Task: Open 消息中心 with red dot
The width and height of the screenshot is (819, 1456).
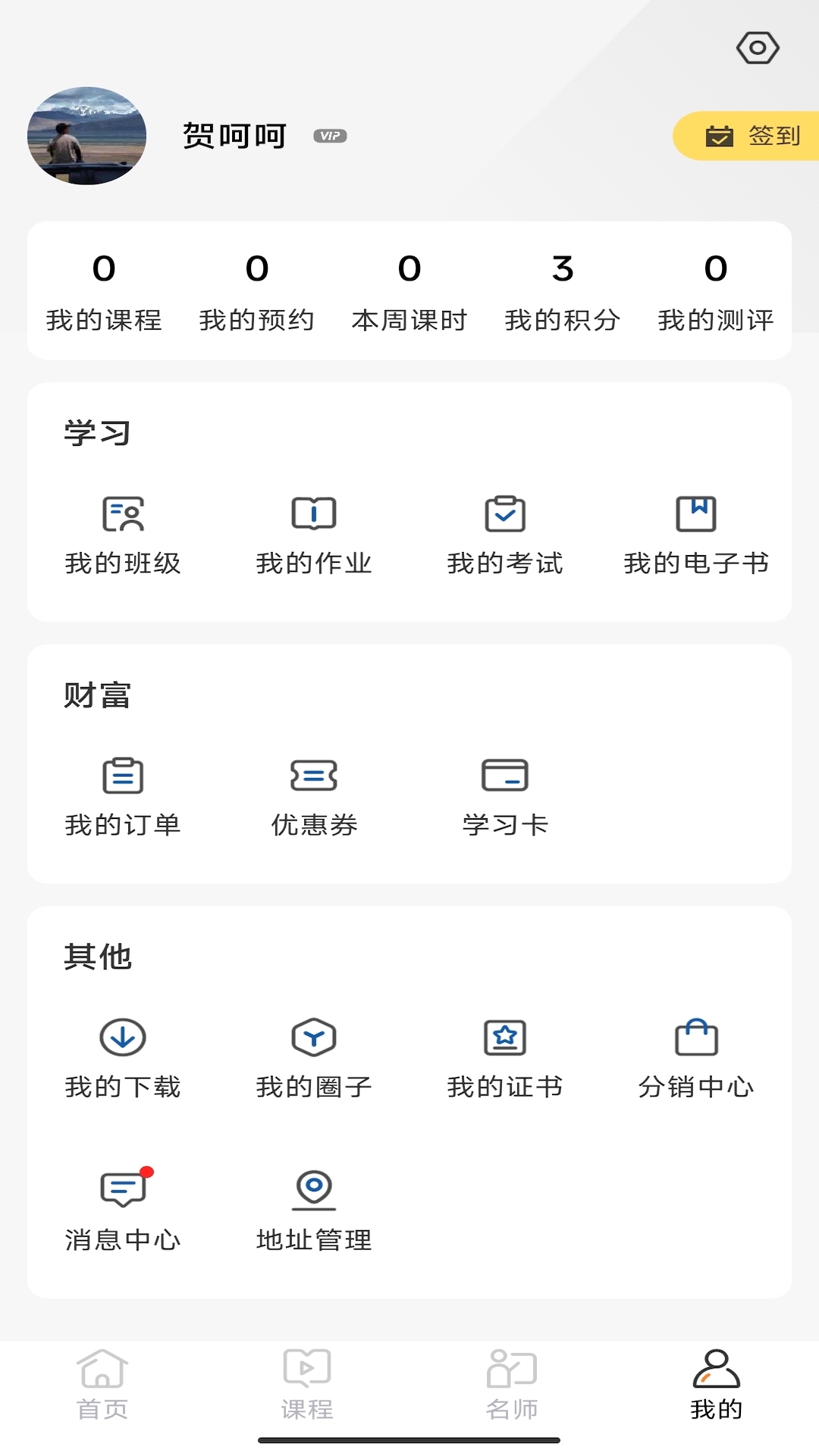Action: [123, 1208]
